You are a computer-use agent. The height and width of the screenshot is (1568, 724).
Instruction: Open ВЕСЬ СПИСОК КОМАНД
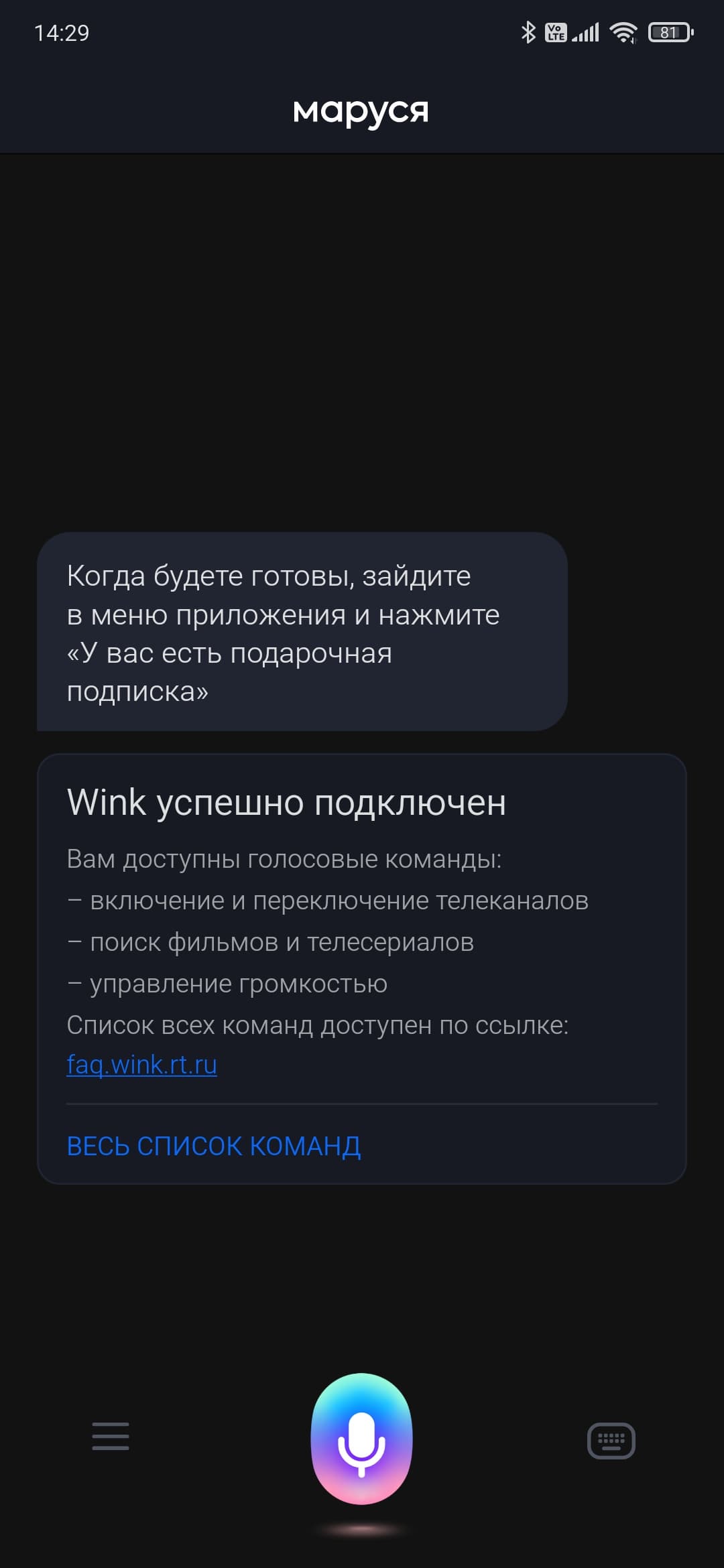pyautogui.click(x=214, y=1146)
